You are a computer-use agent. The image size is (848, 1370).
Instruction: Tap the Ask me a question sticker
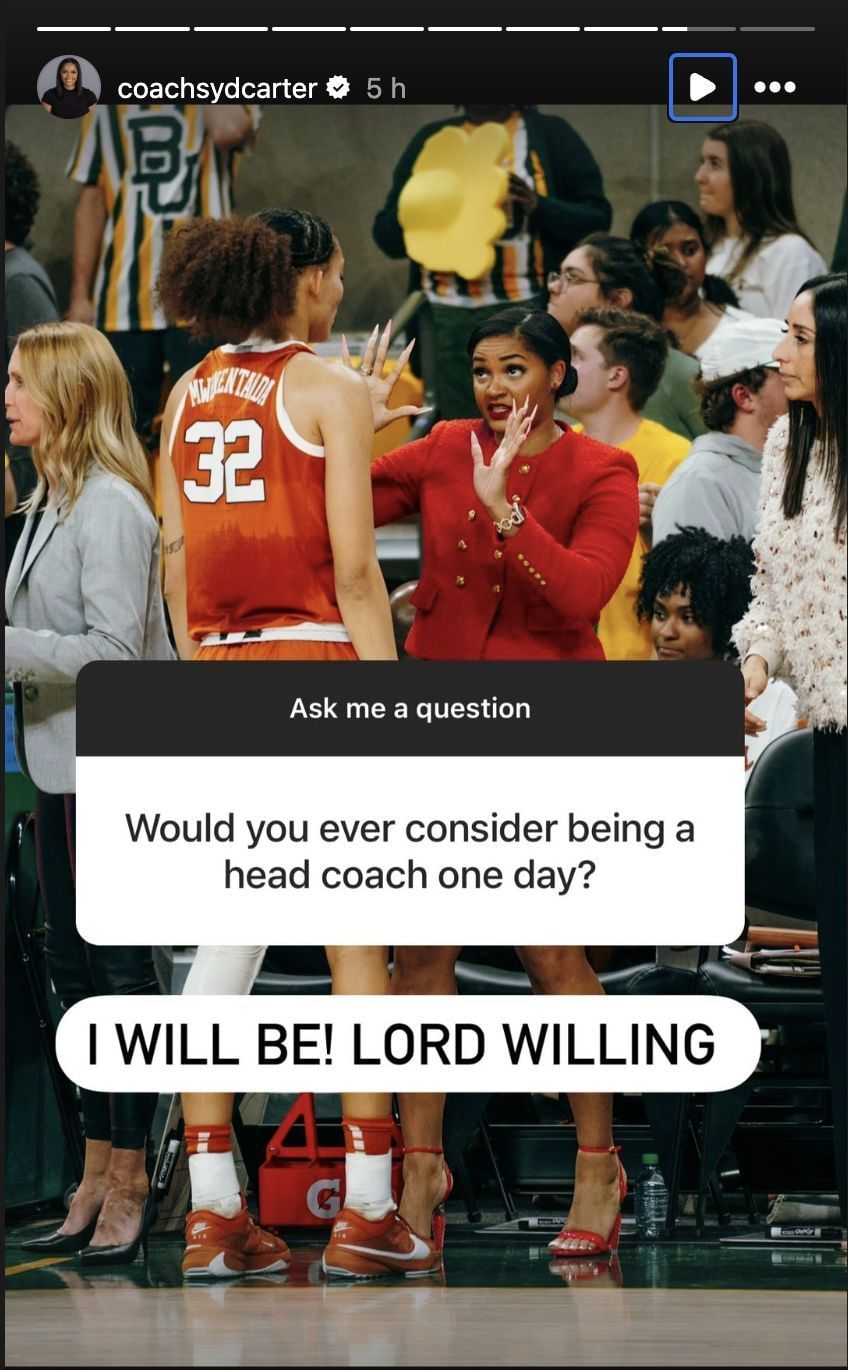410,800
